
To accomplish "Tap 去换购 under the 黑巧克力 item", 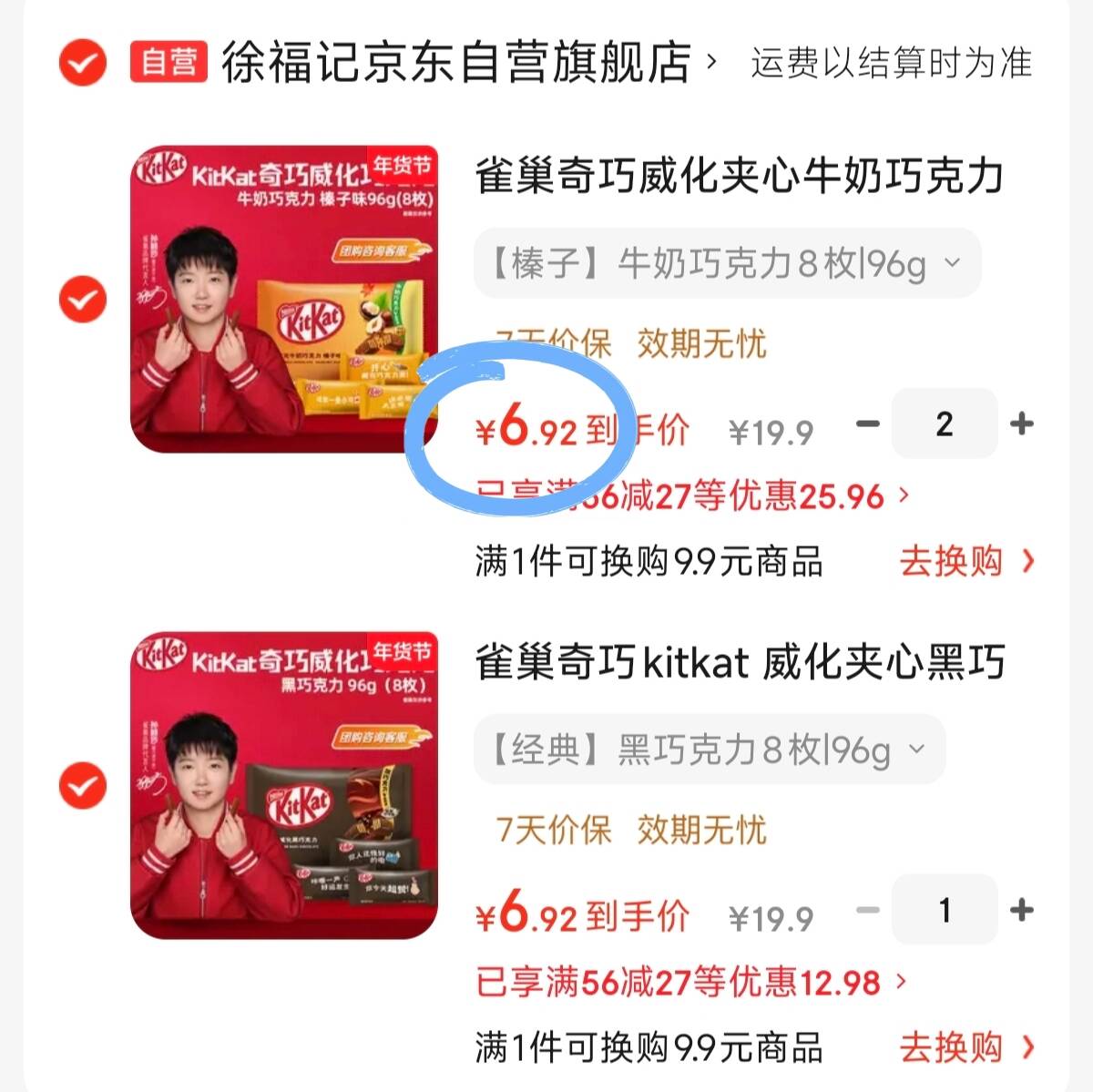I will click(967, 1048).
